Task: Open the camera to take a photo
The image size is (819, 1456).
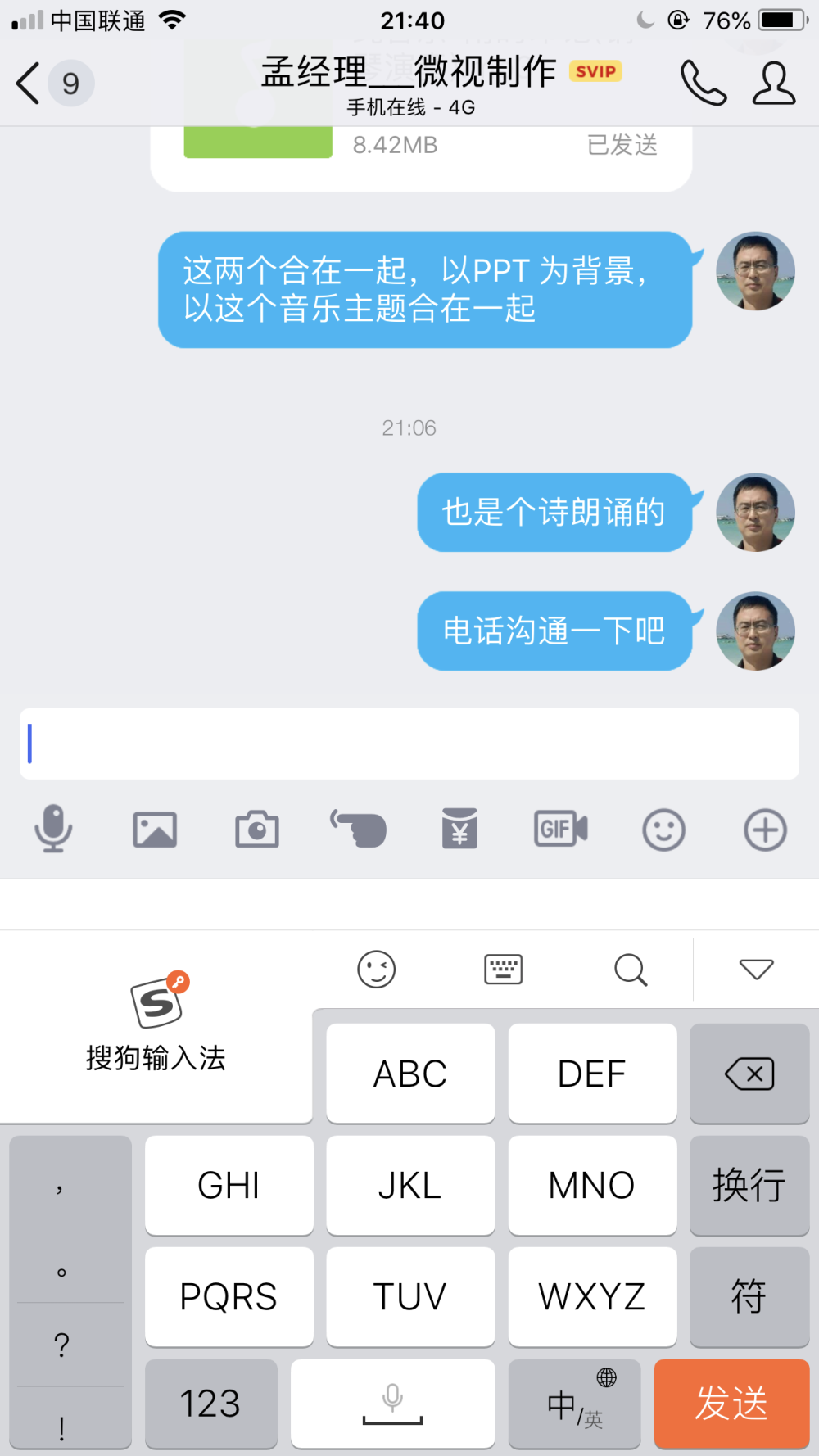Action: [x=257, y=830]
